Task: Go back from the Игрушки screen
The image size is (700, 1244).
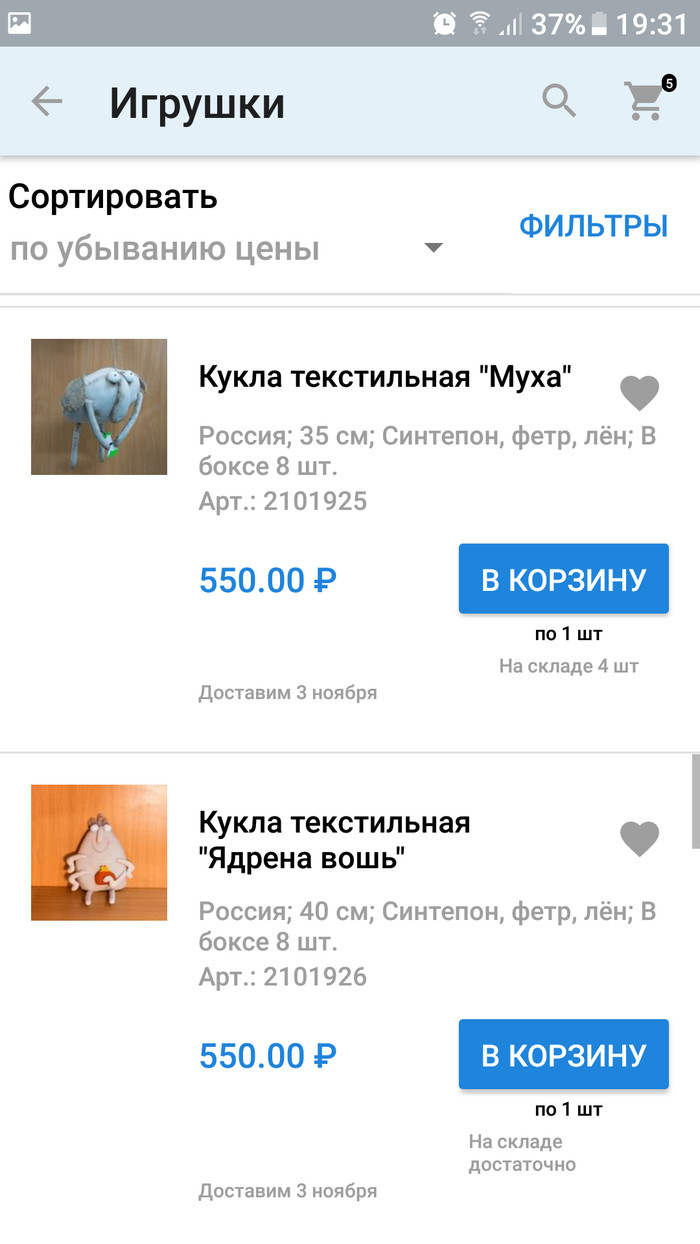Action: 46,102
